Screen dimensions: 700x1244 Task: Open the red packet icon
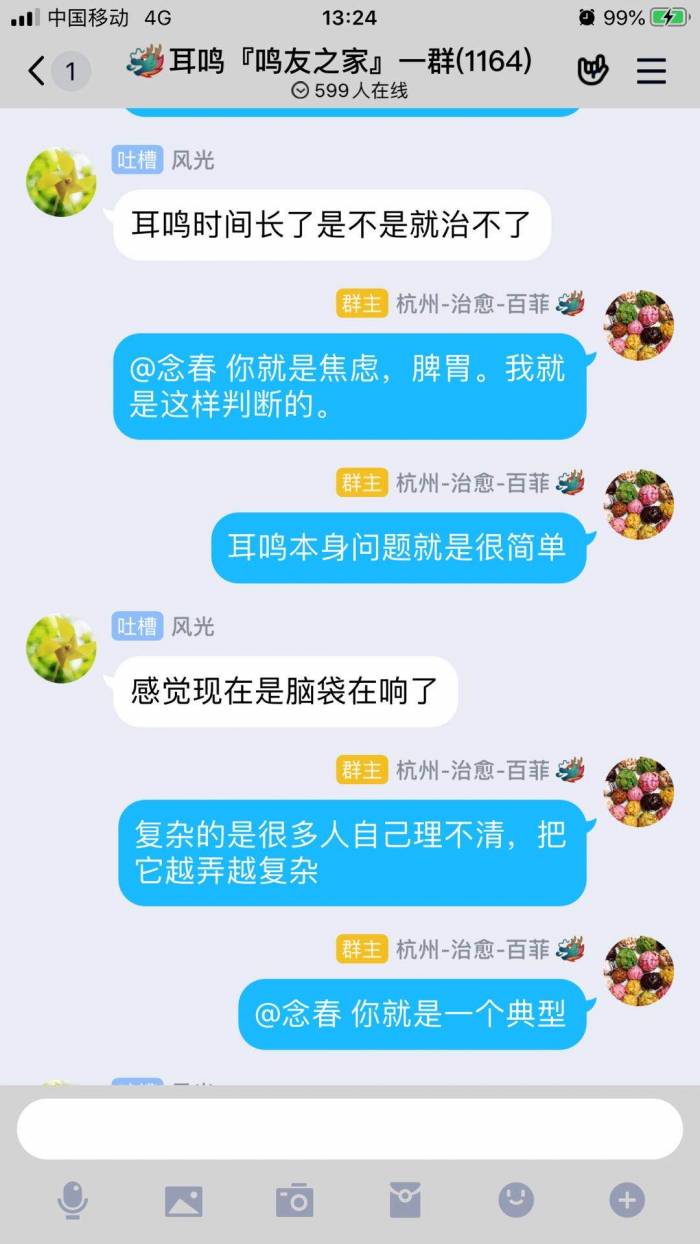(x=405, y=1200)
